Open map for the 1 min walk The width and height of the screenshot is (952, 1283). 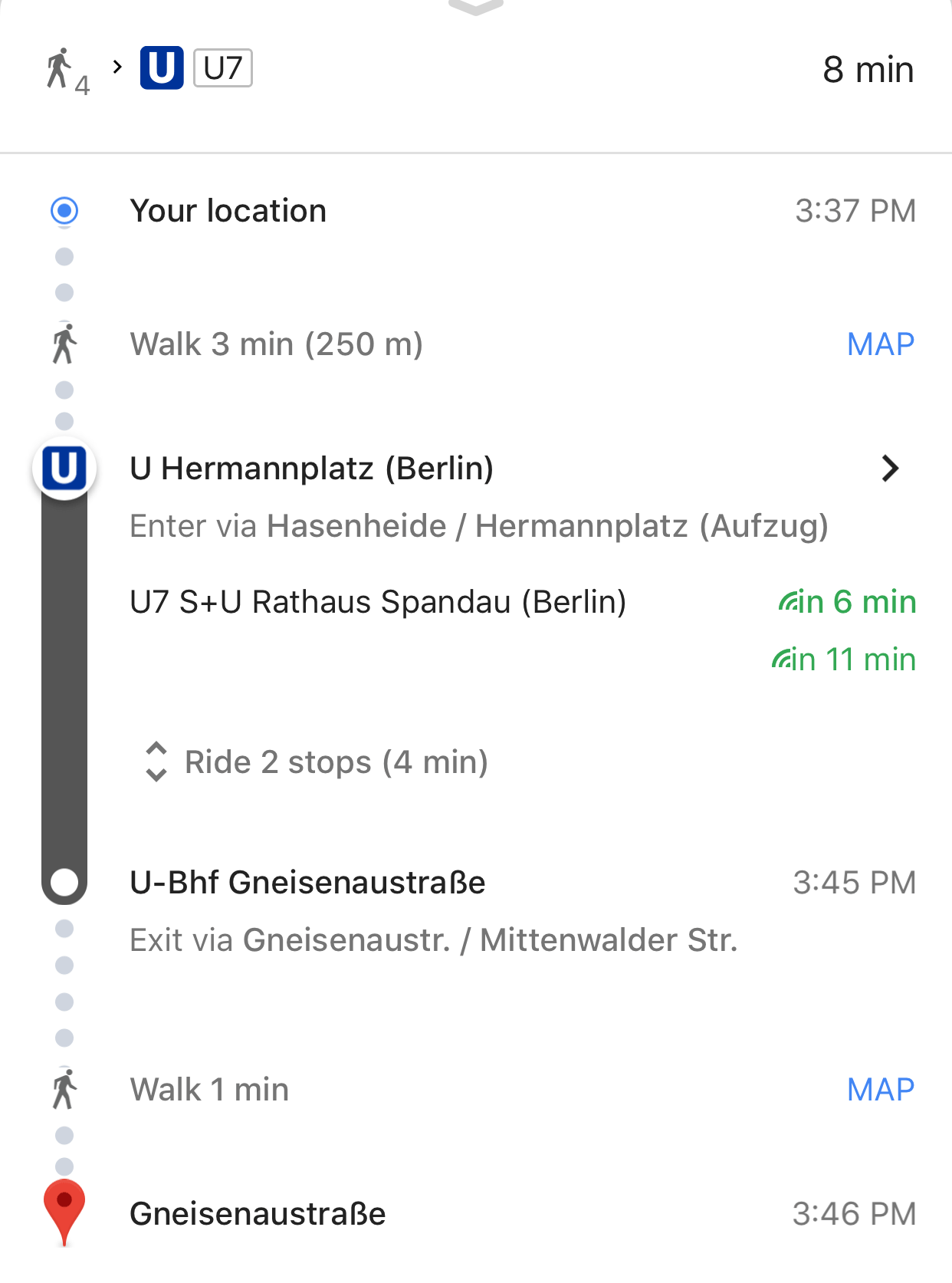pyautogui.click(x=880, y=1090)
